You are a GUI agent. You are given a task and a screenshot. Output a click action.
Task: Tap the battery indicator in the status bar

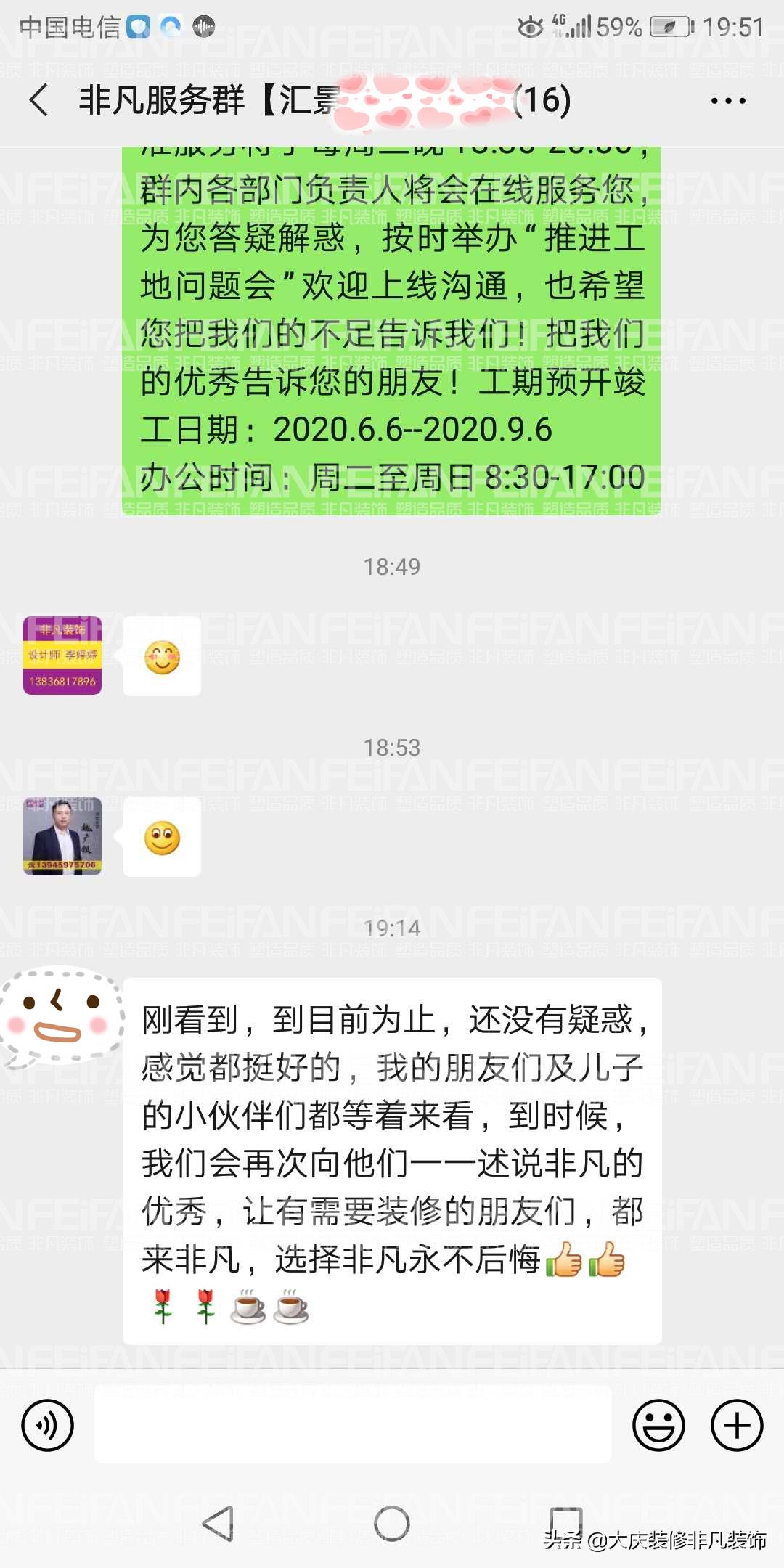coord(670,25)
